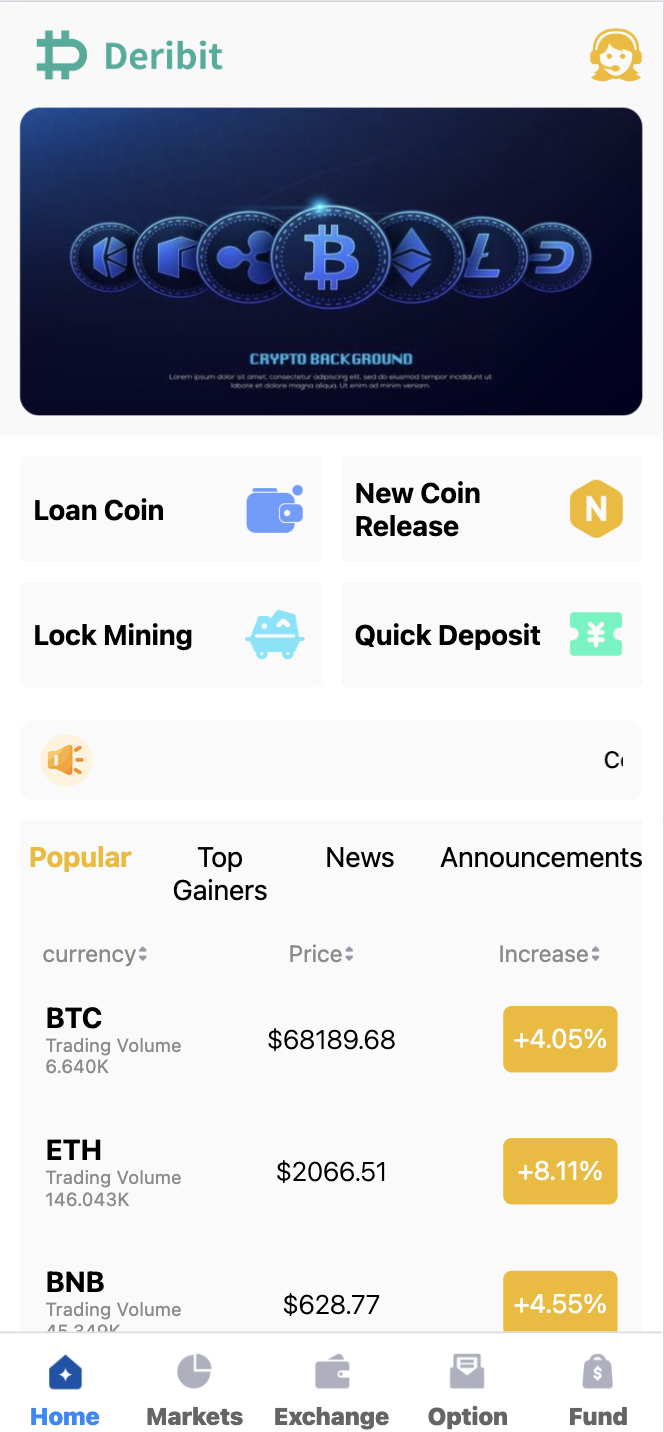Viewport: 664px width, 1432px height.
Task: Switch to the Exchange tab
Action: [332, 1389]
